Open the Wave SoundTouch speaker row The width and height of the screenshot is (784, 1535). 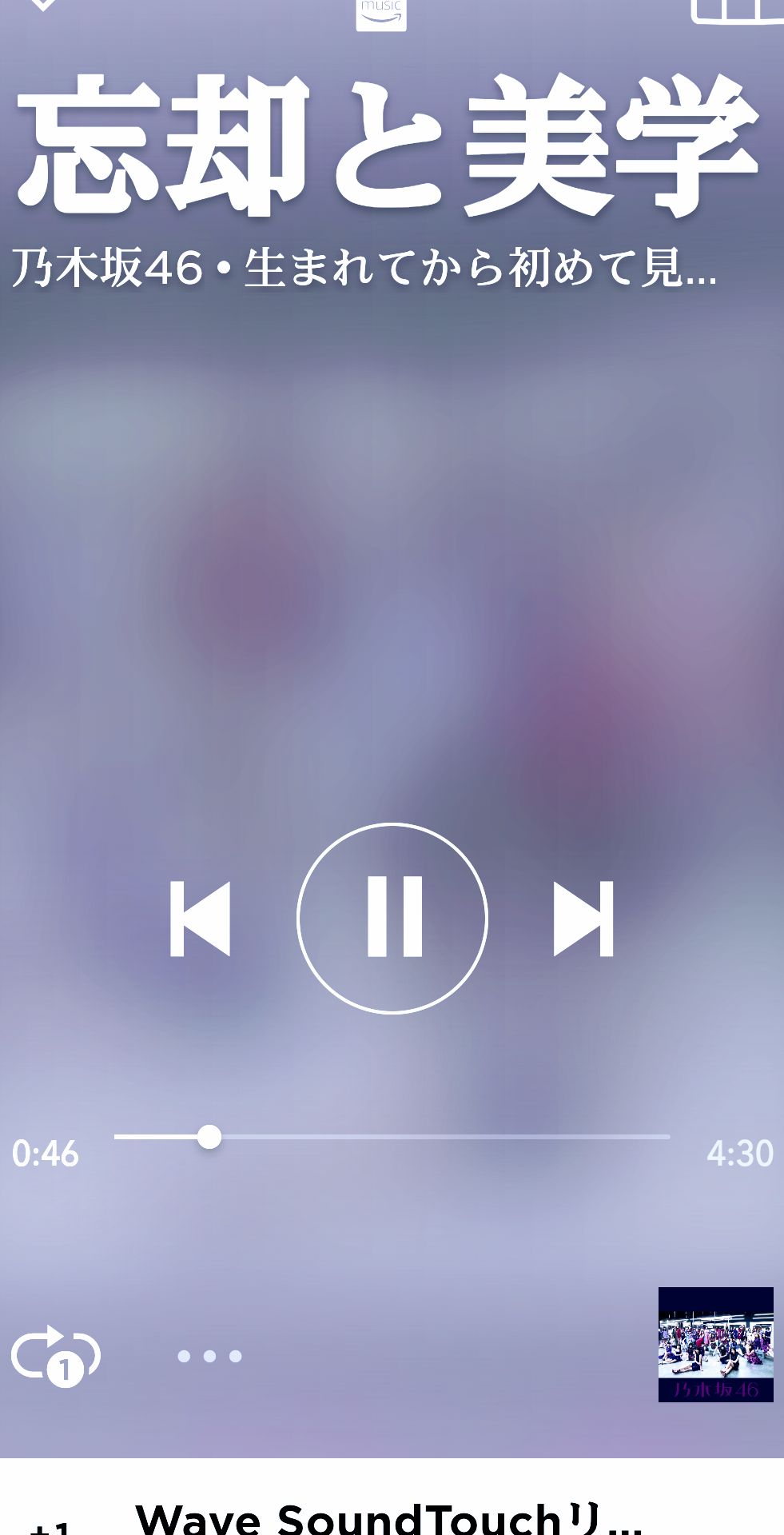coord(390,1515)
